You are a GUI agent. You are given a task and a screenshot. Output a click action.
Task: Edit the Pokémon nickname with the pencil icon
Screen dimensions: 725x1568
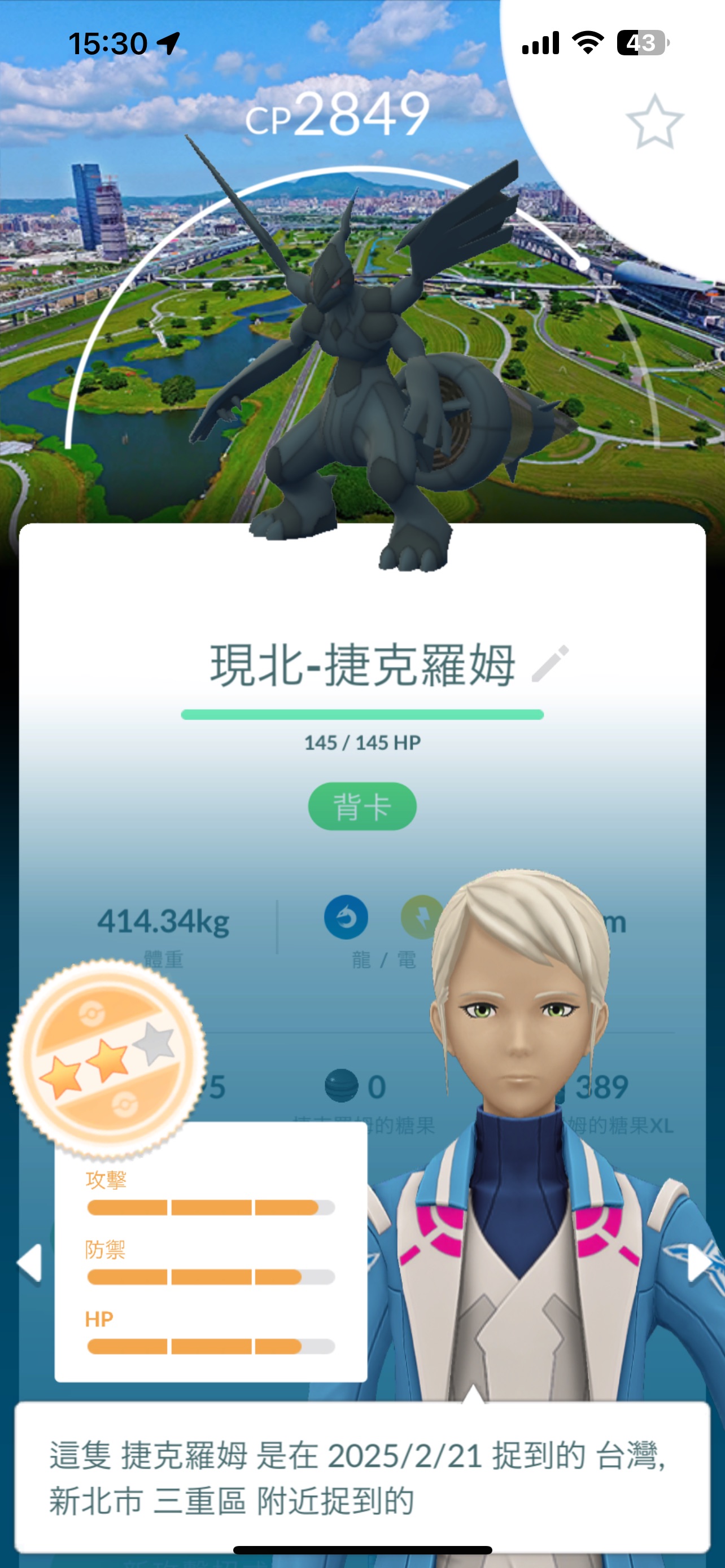click(551, 663)
